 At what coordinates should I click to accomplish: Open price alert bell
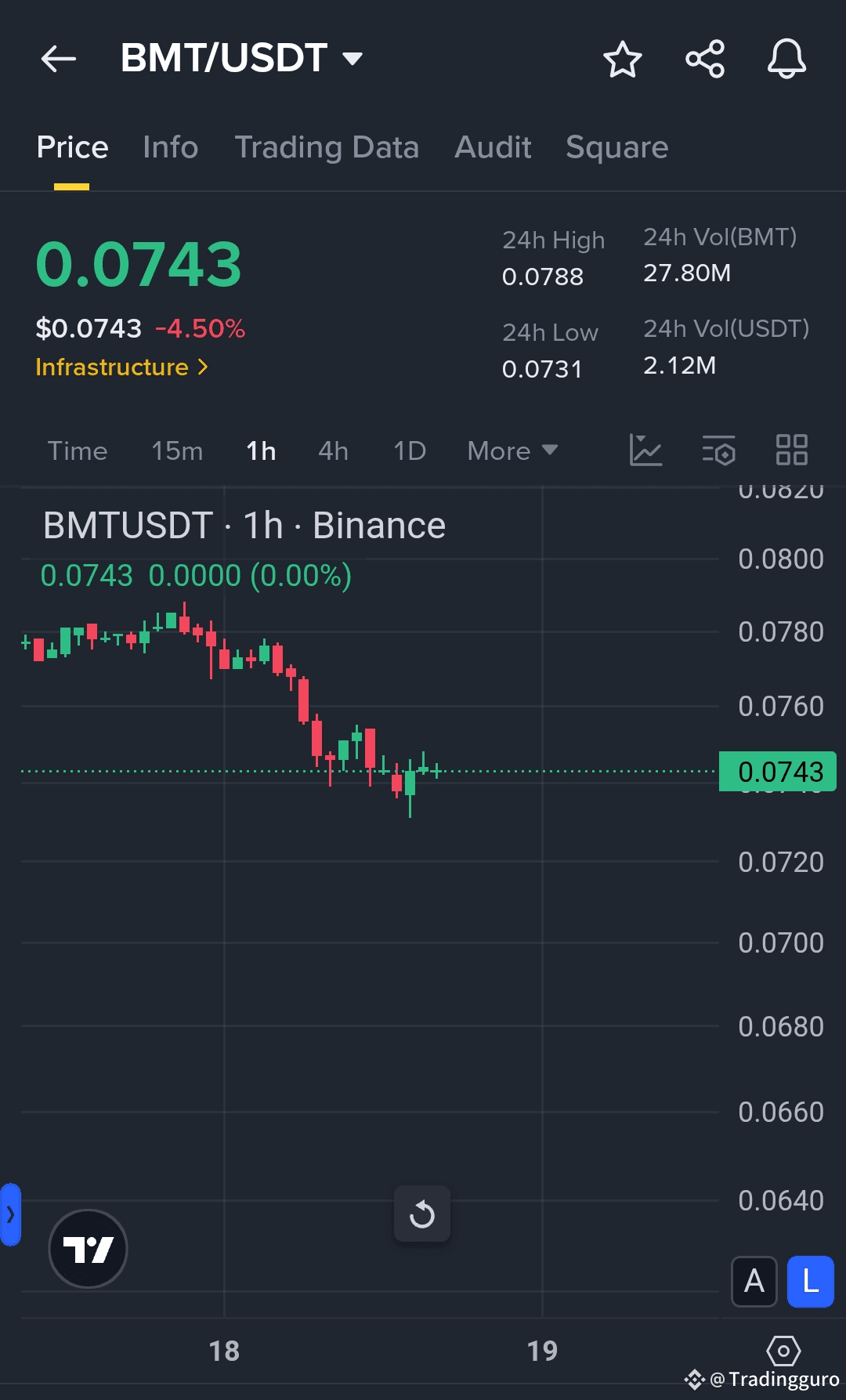pos(786,59)
